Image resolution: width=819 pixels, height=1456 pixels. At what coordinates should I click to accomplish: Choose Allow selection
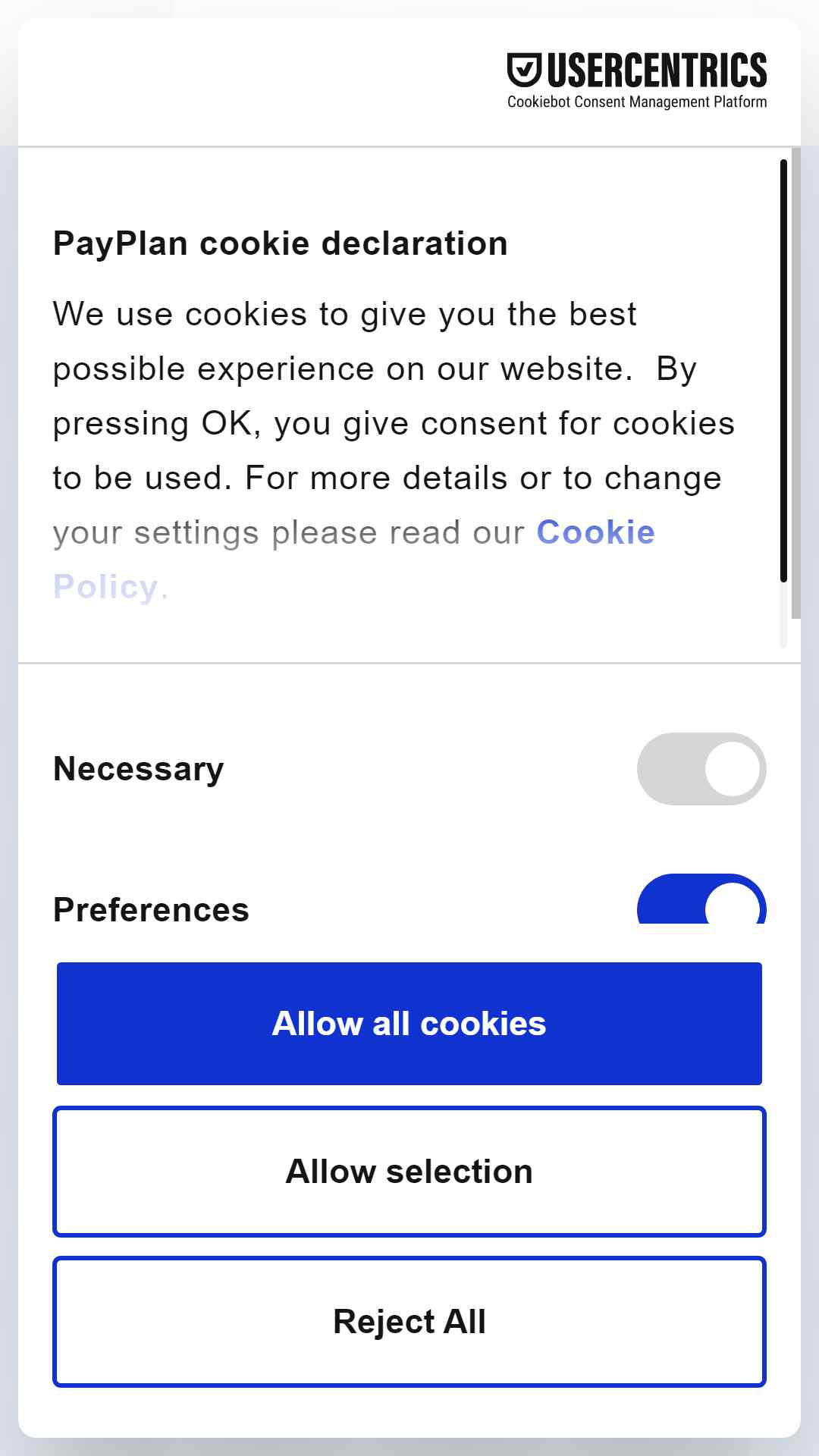coord(409,1172)
